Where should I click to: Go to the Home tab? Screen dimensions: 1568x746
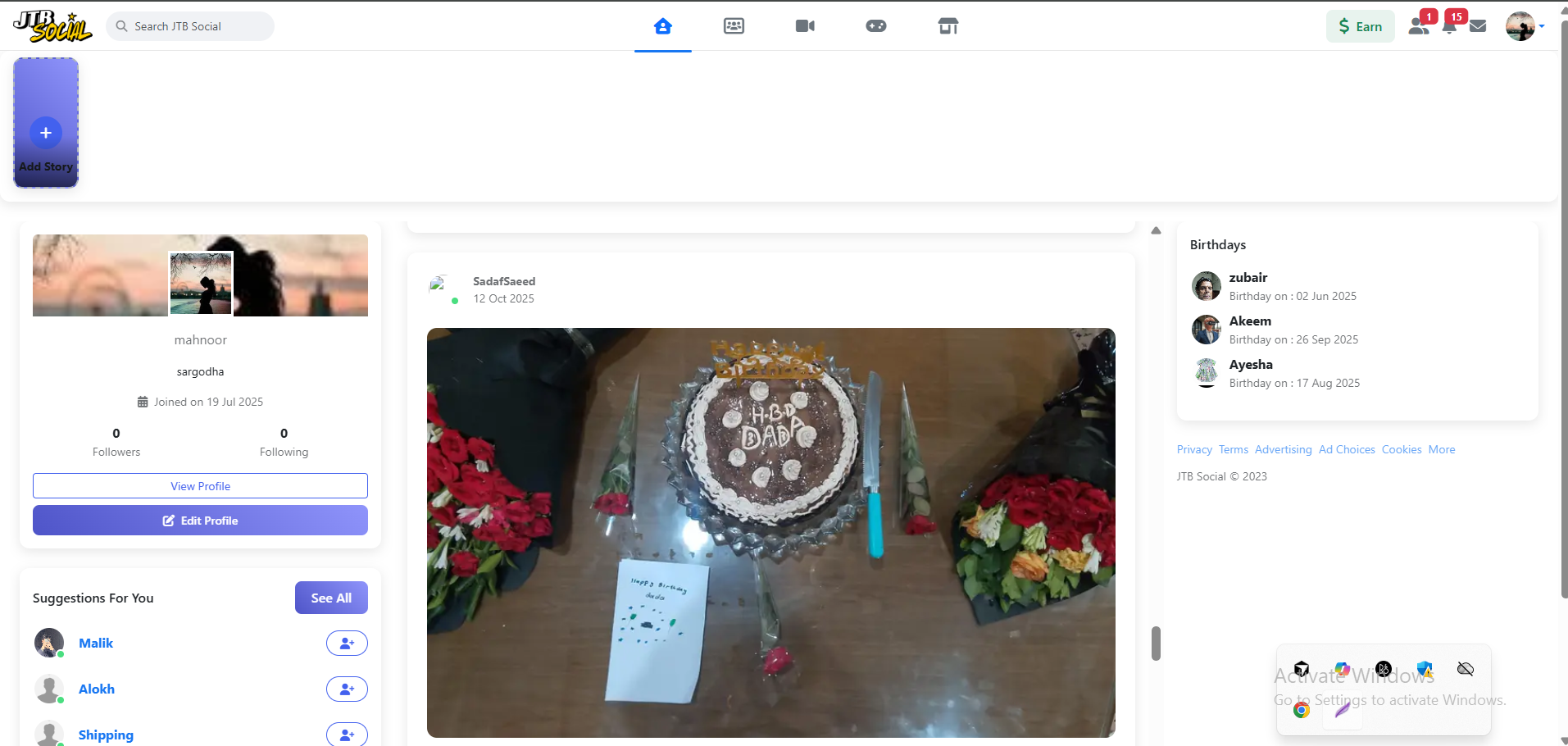(x=662, y=26)
